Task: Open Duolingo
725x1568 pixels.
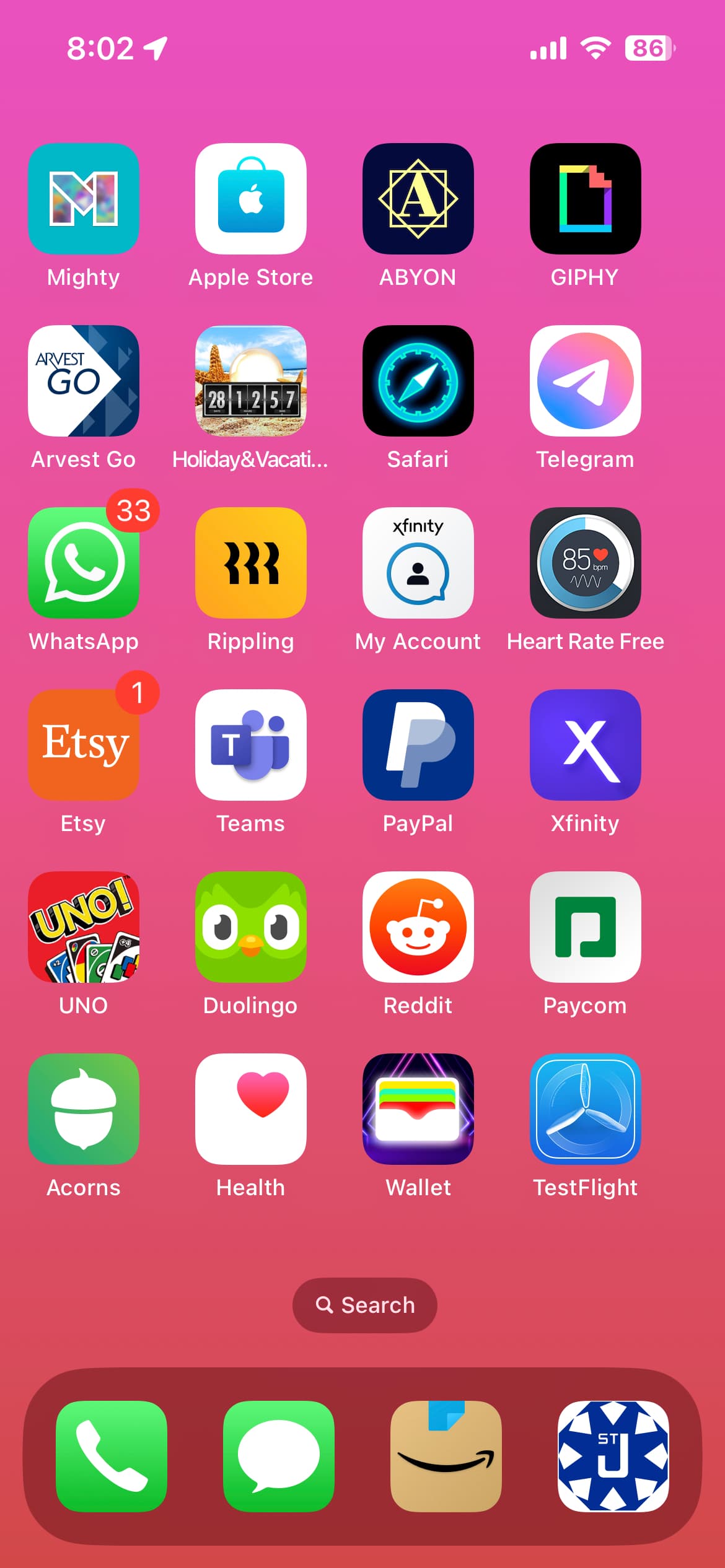Action: tap(250, 927)
